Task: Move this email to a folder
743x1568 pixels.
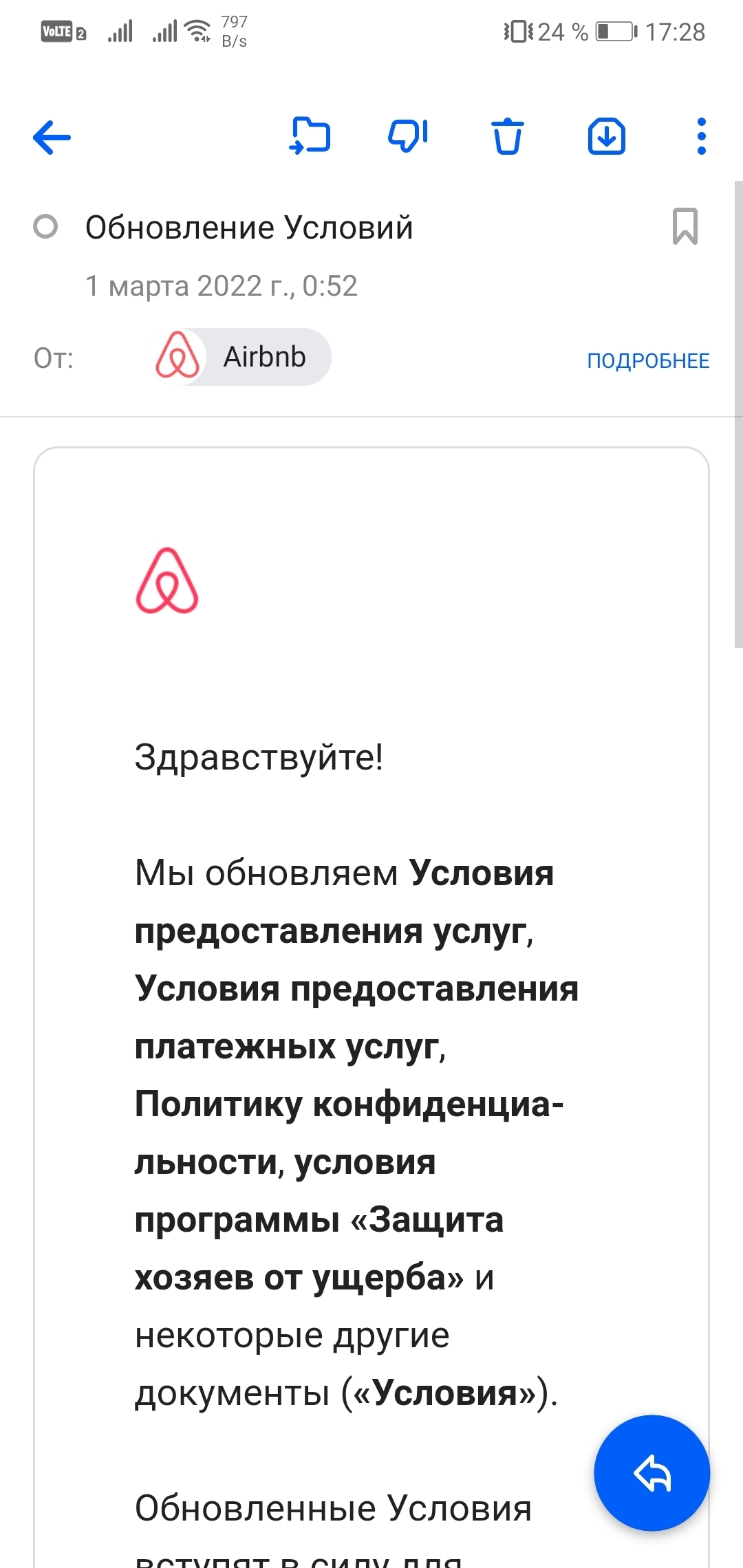Action: pos(310,135)
